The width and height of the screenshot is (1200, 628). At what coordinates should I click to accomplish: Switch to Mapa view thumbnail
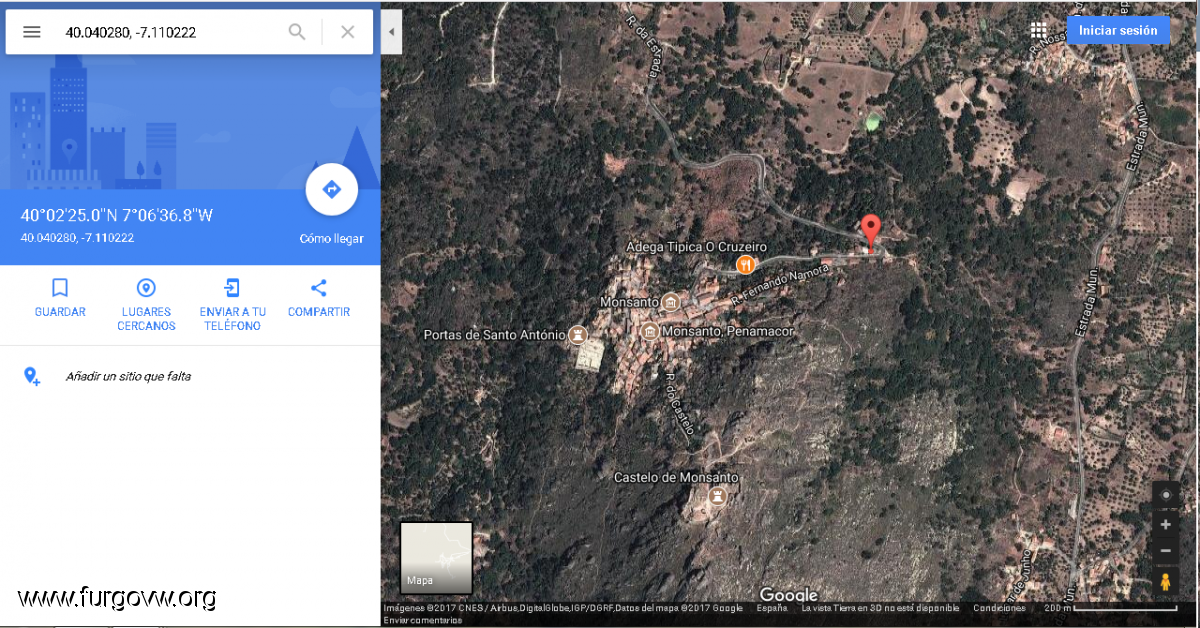tap(436, 558)
